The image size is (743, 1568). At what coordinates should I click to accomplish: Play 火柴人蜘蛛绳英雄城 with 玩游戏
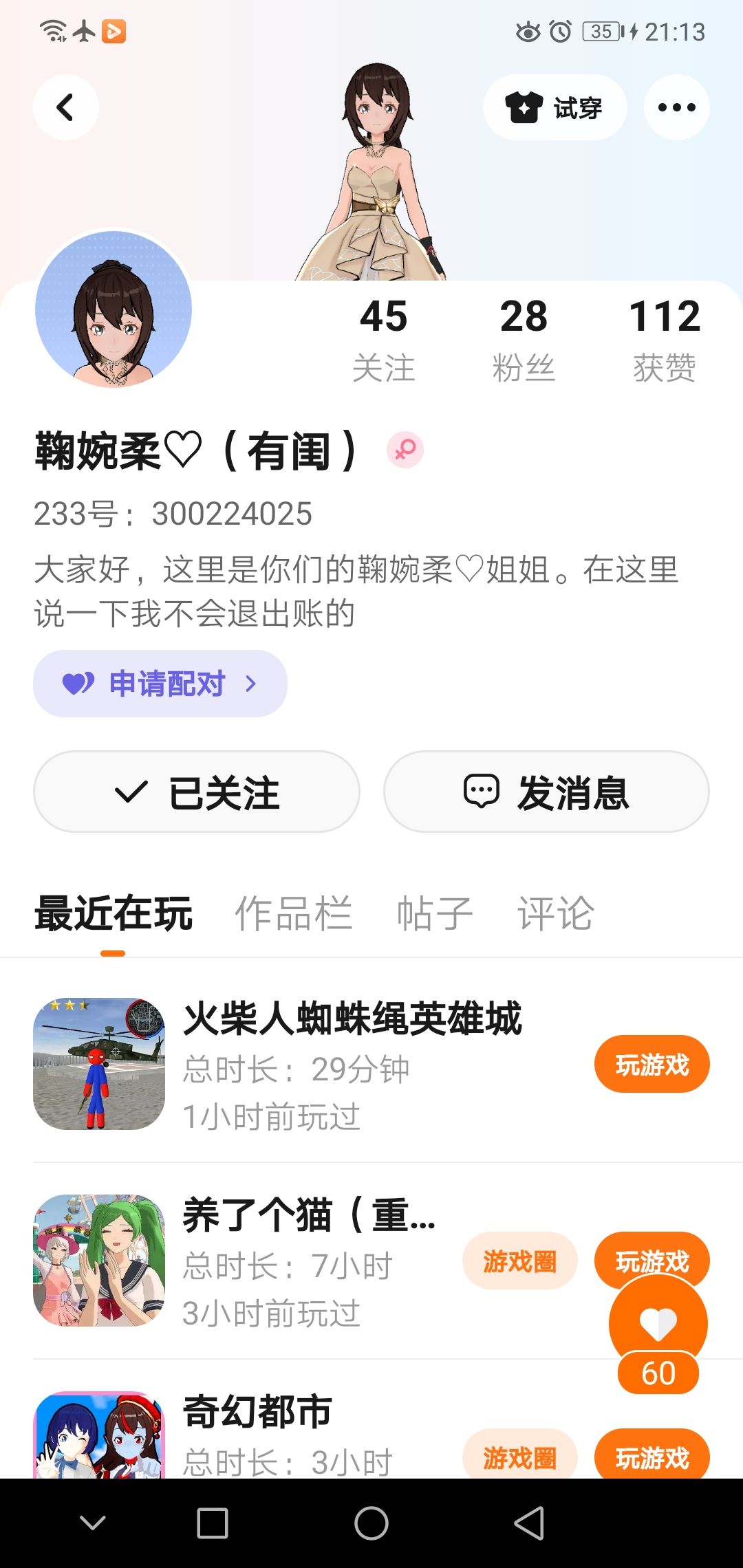tap(652, 1065)
